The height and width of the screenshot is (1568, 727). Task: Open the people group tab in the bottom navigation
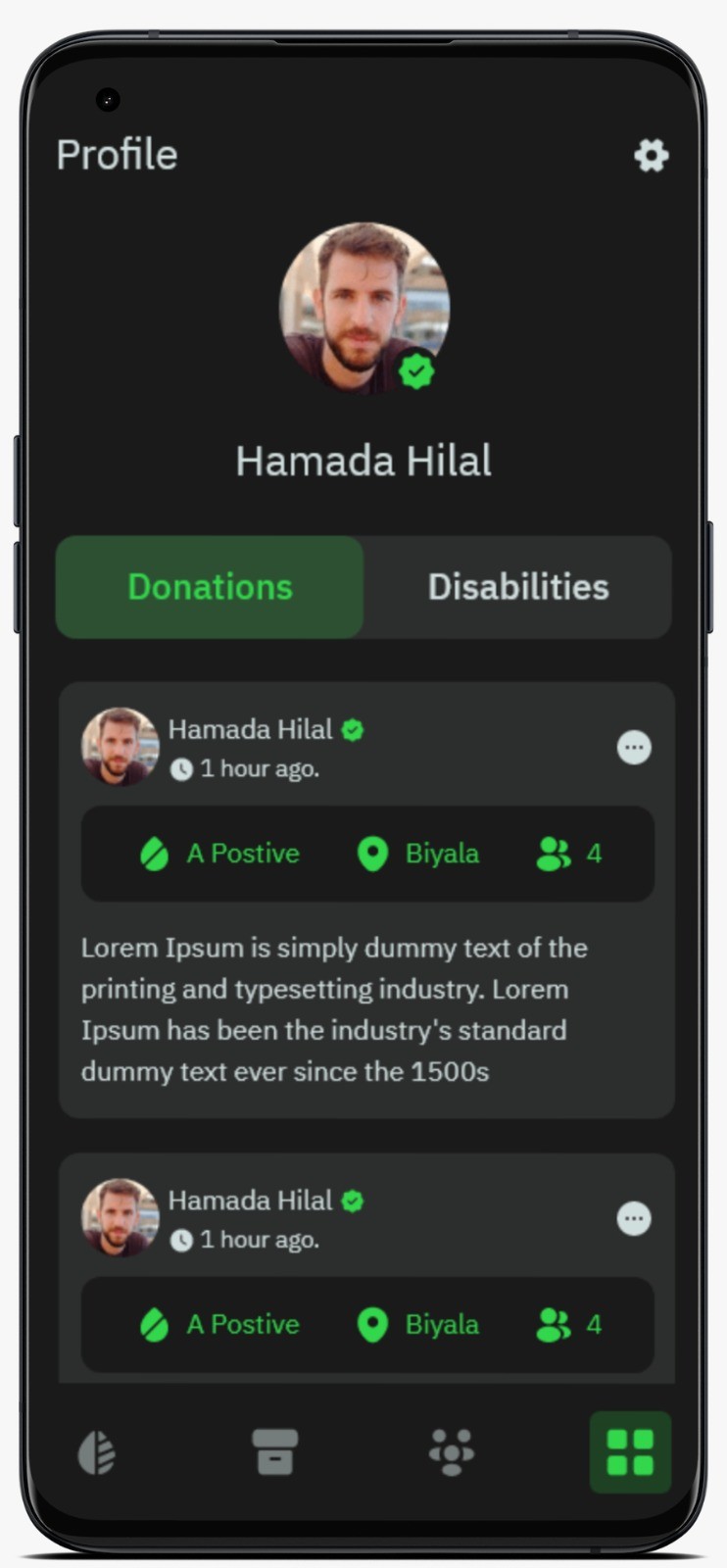452,1451
